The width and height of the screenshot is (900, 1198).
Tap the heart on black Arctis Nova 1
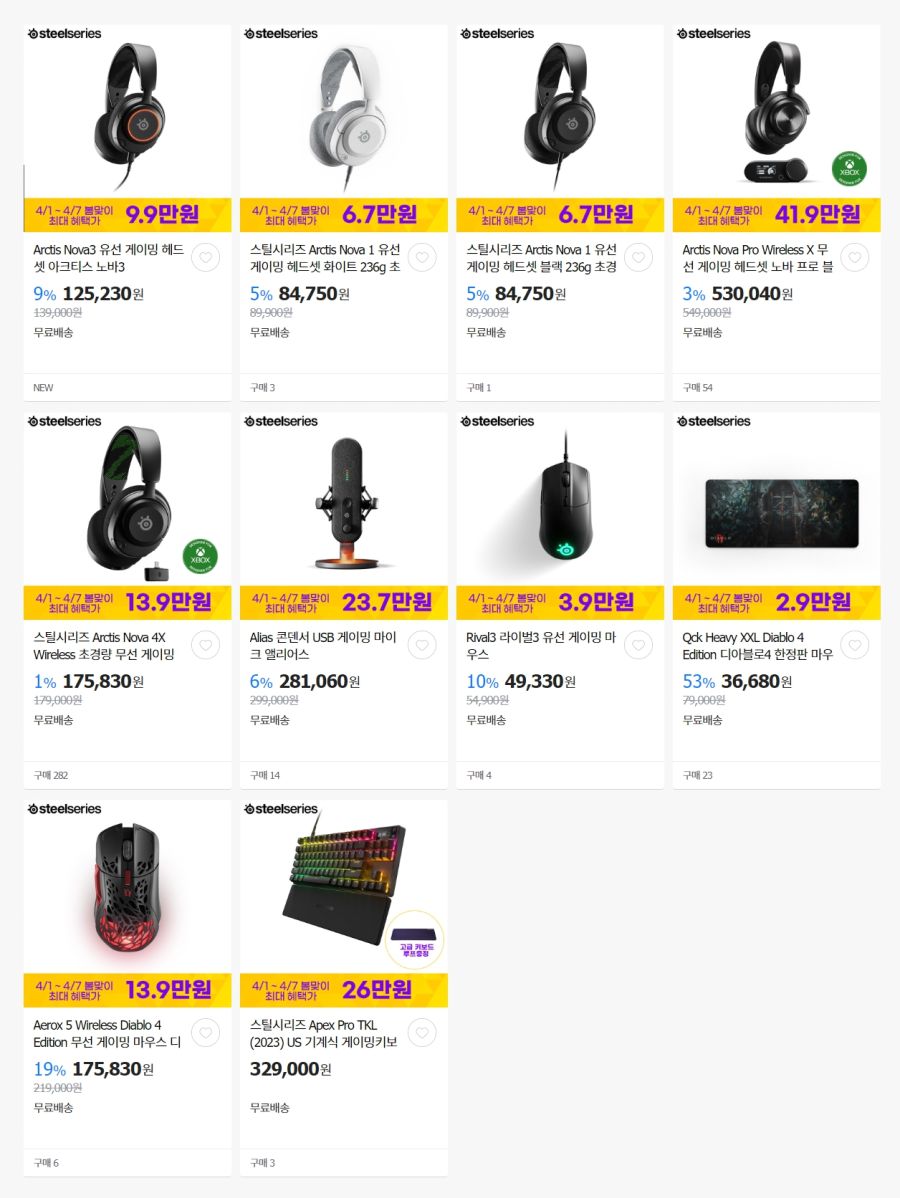[638, 258]
